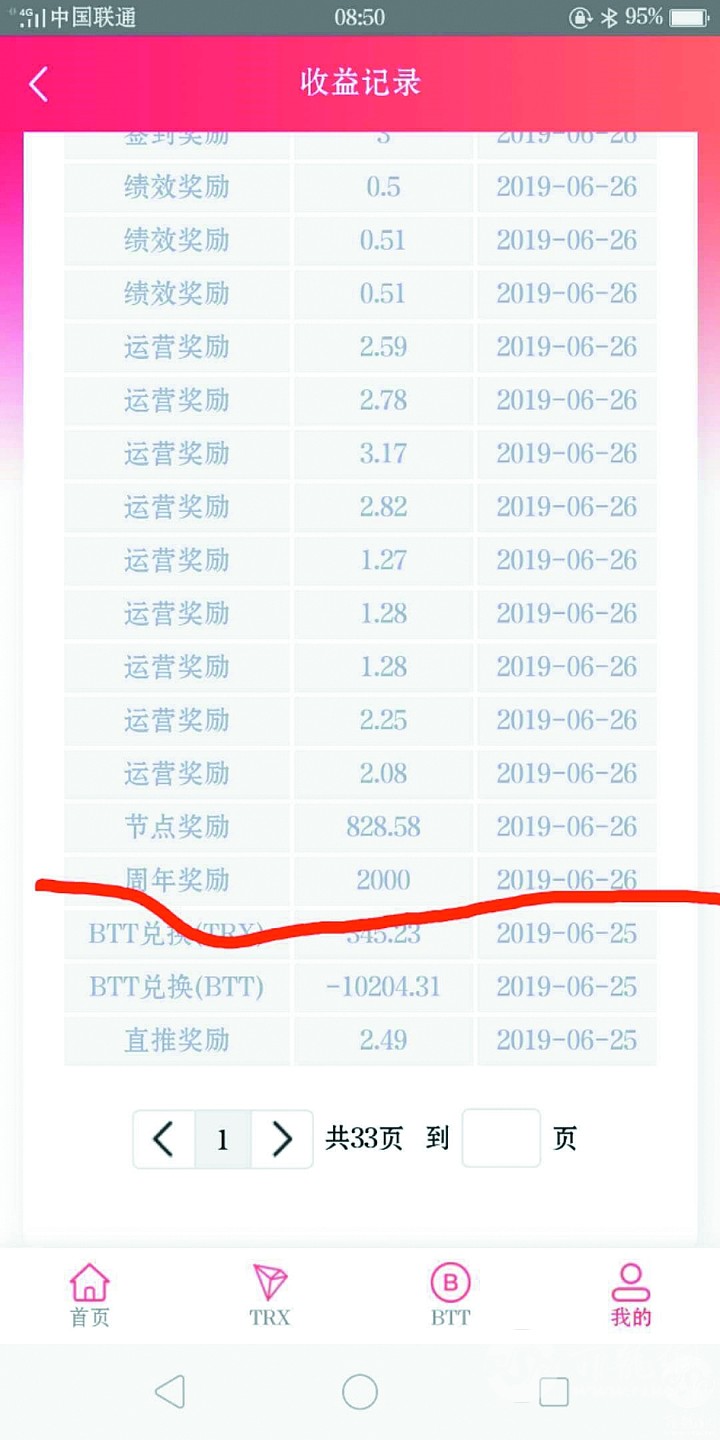720x1440 pixels.
Task: Go back from 收益记录 page
Action: pyautogui.click(x=39, y=85)
